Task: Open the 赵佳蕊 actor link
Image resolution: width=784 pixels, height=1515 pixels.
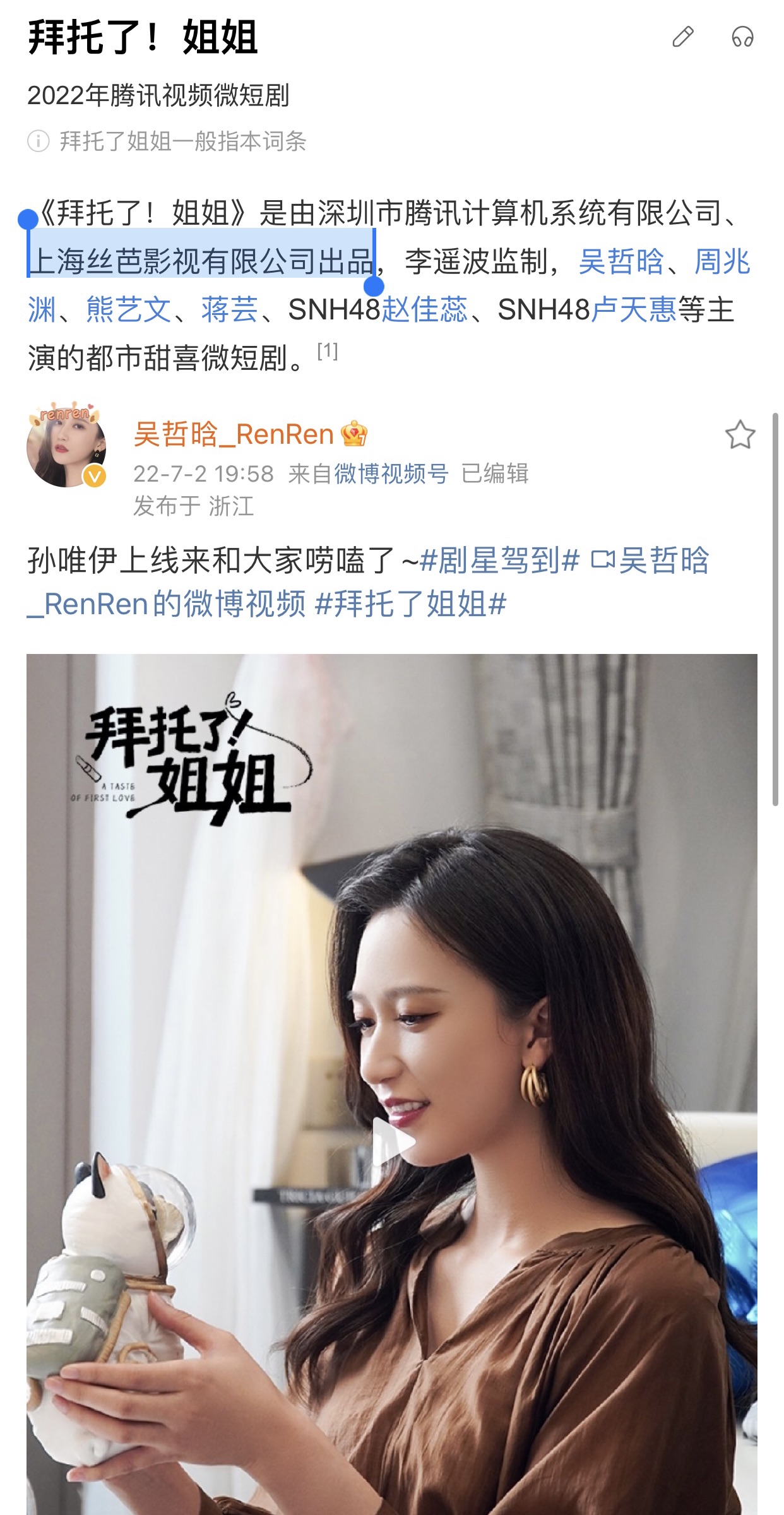Action: (425, 310)
